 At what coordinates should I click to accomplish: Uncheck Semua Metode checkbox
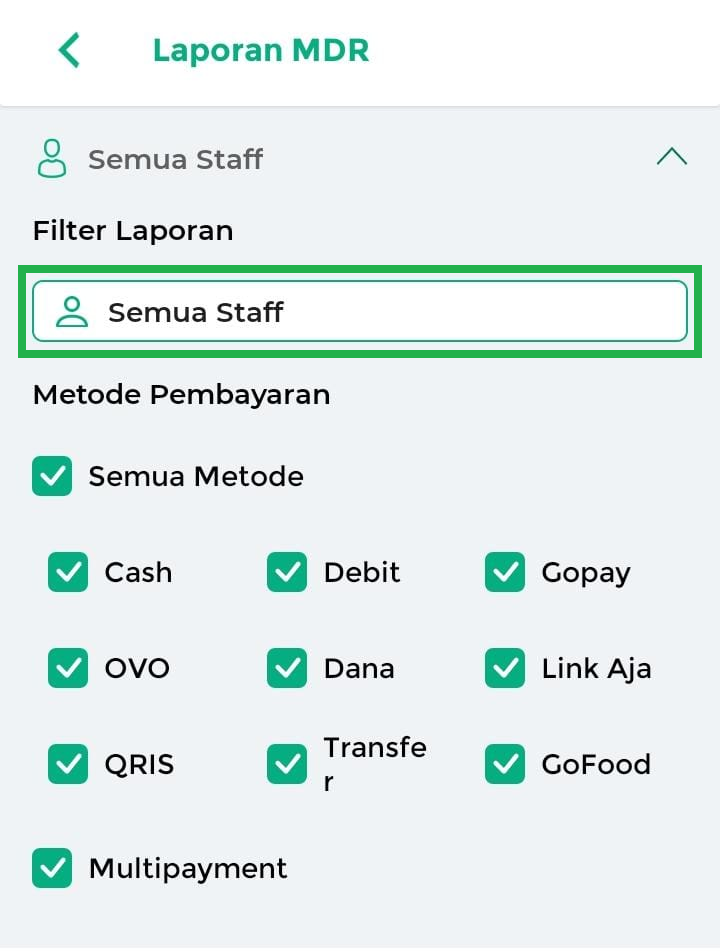click(x=52, y=476)
